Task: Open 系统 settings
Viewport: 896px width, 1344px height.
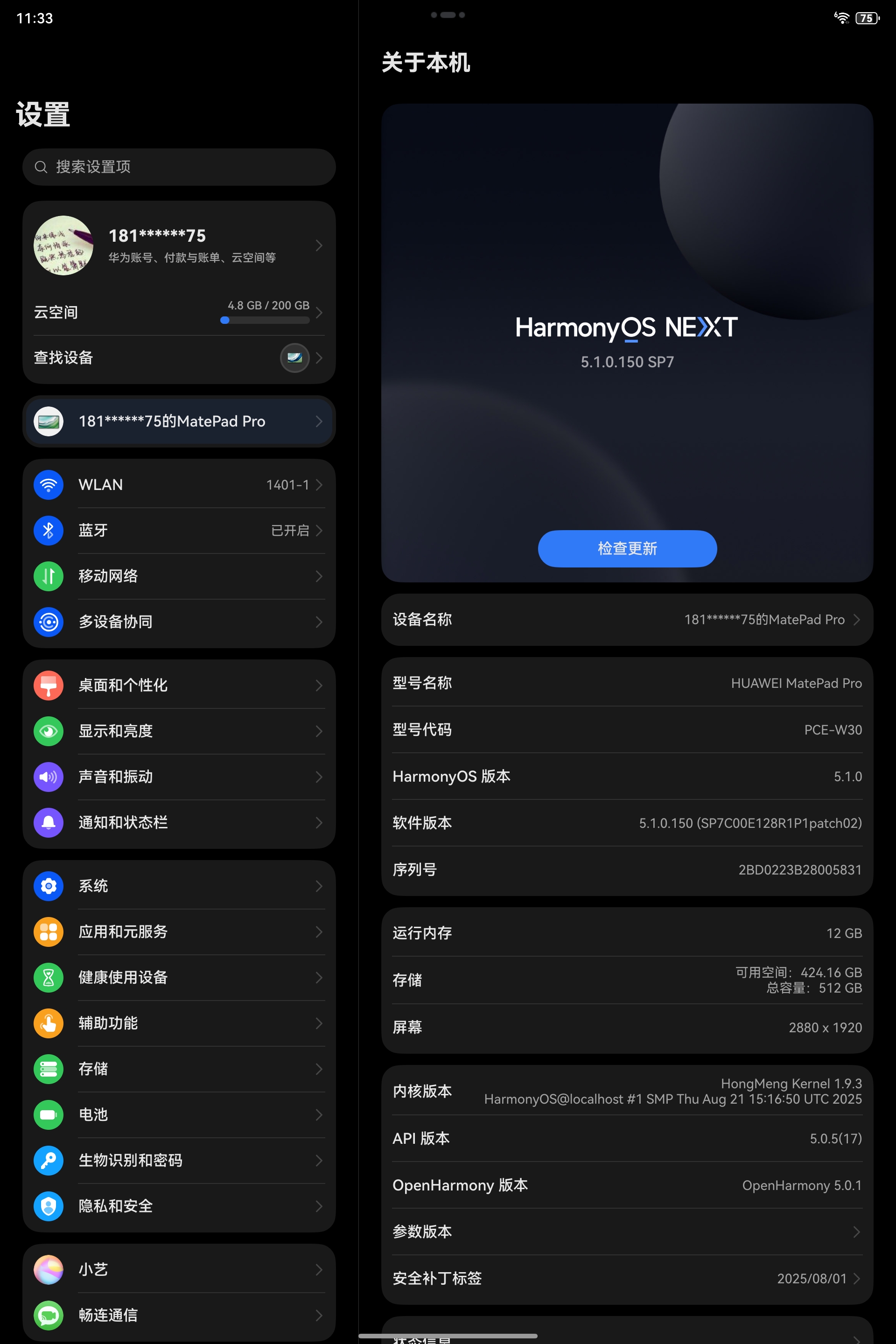Action: [x=178, y=886]
